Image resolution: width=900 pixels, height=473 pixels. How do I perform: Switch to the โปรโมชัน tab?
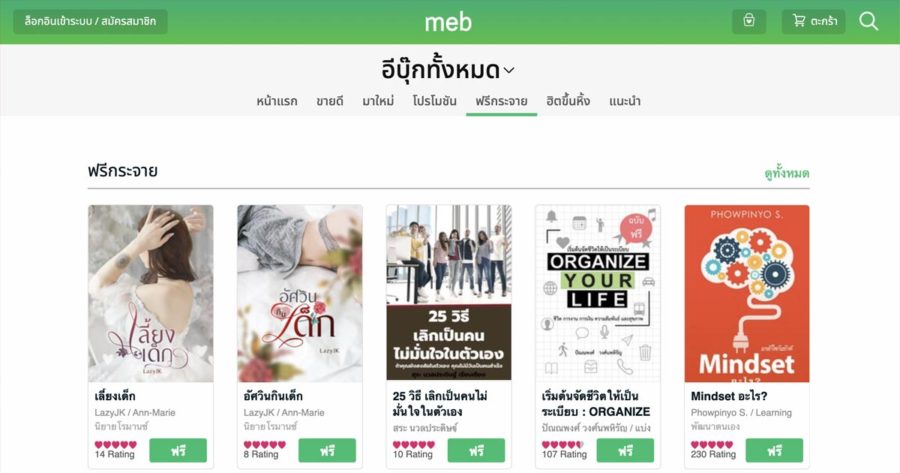435,101
